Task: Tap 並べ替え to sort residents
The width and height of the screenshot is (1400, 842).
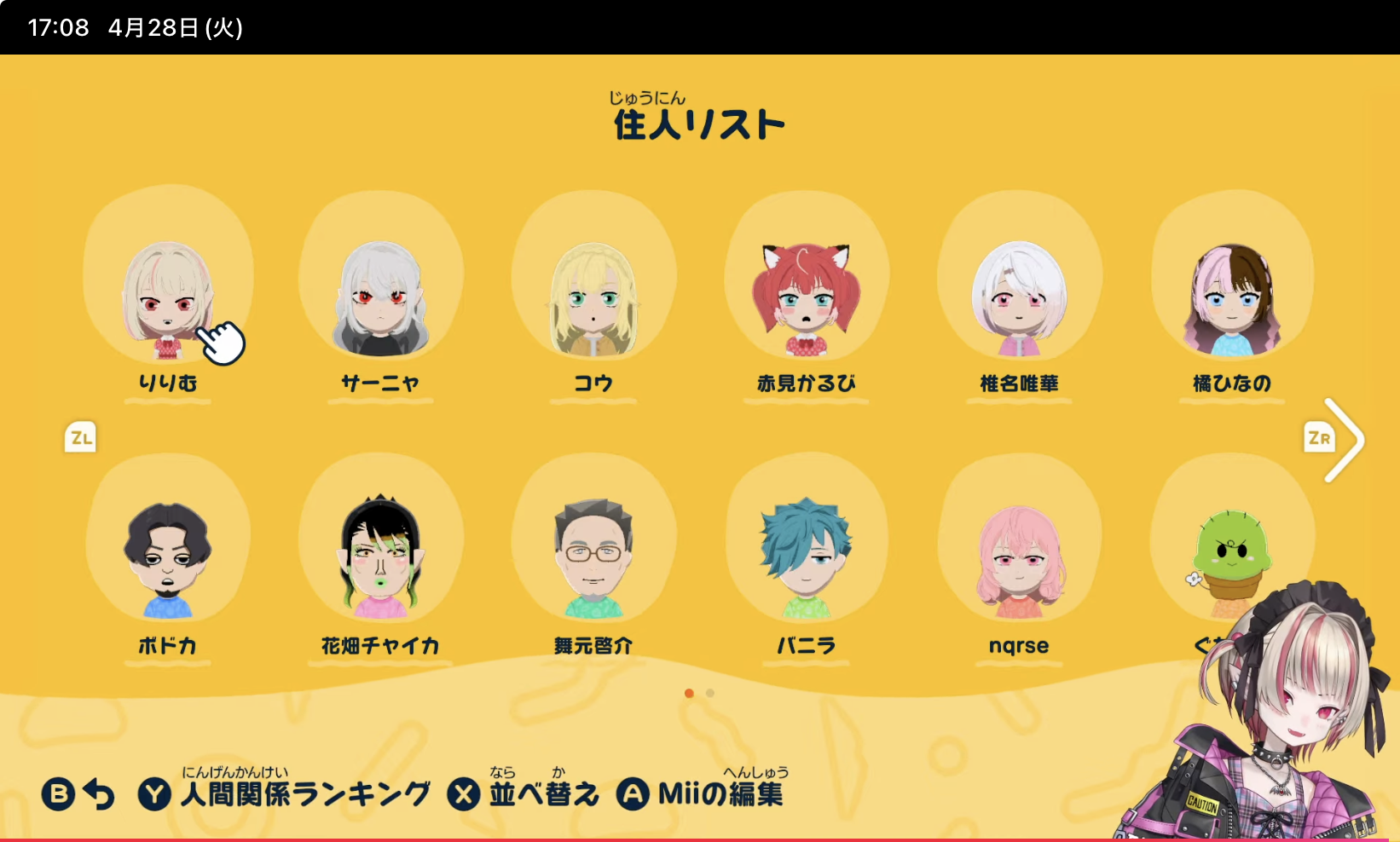Action: point(524,794)
